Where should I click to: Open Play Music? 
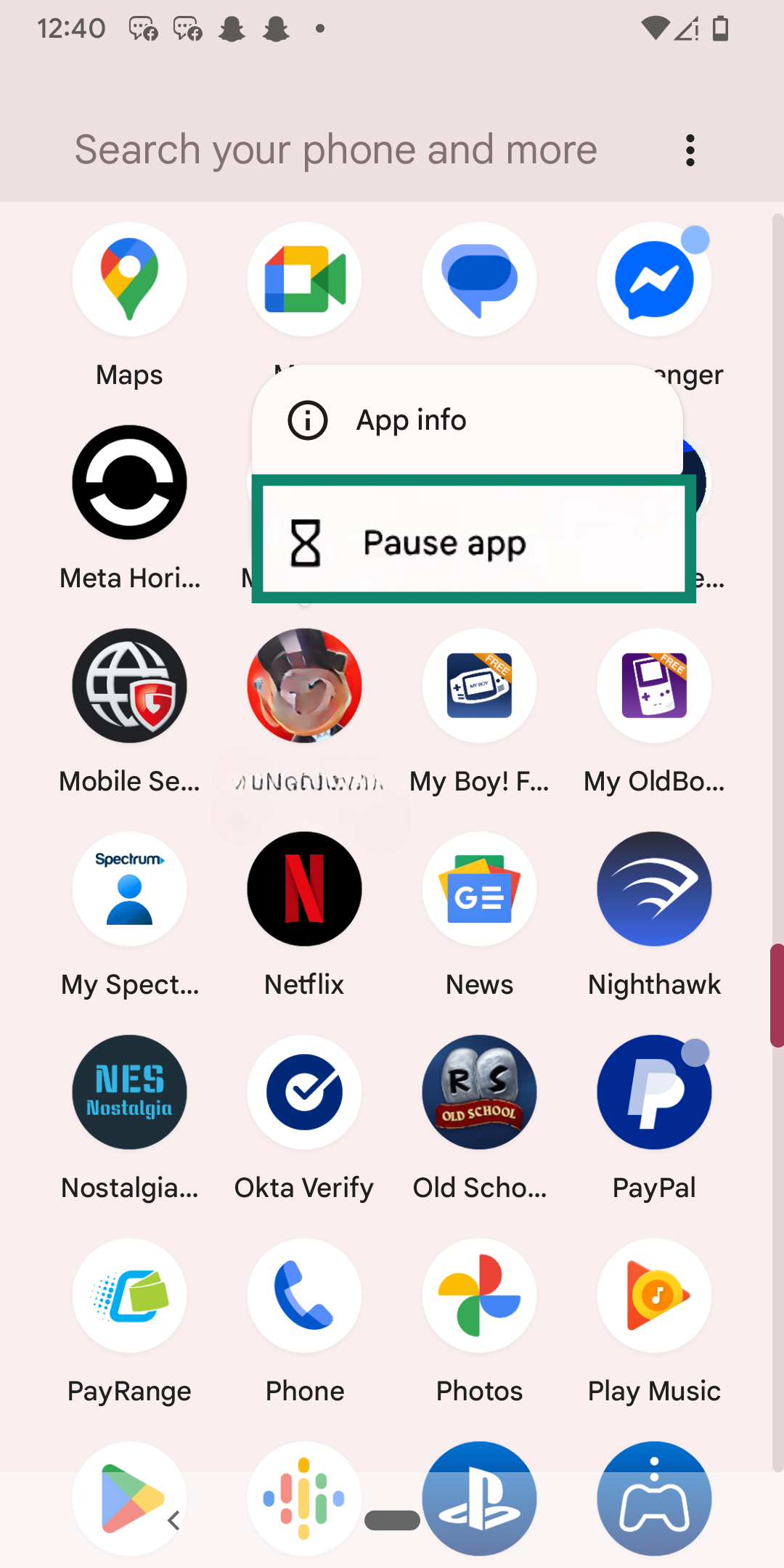tap(653, 1296)
